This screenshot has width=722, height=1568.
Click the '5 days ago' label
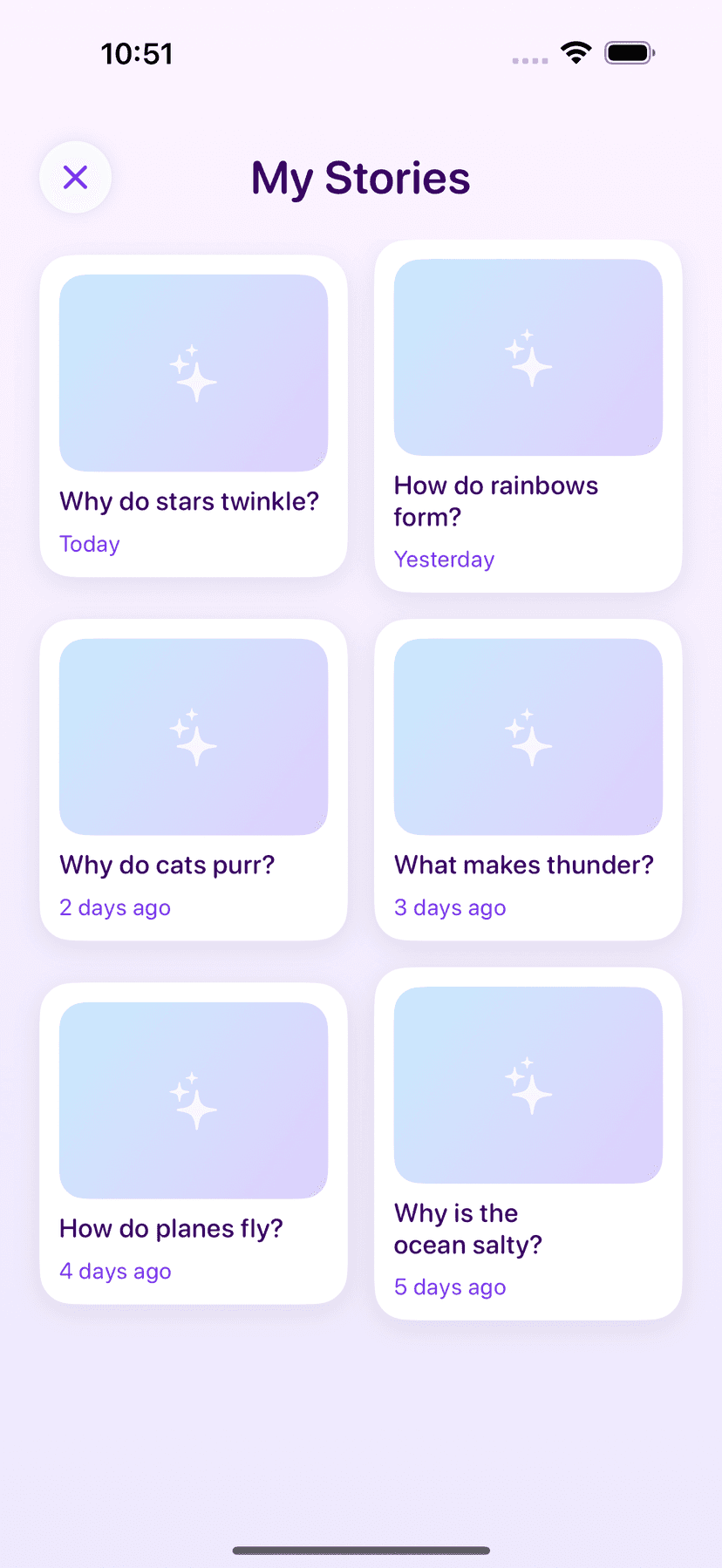[449, 1286]
